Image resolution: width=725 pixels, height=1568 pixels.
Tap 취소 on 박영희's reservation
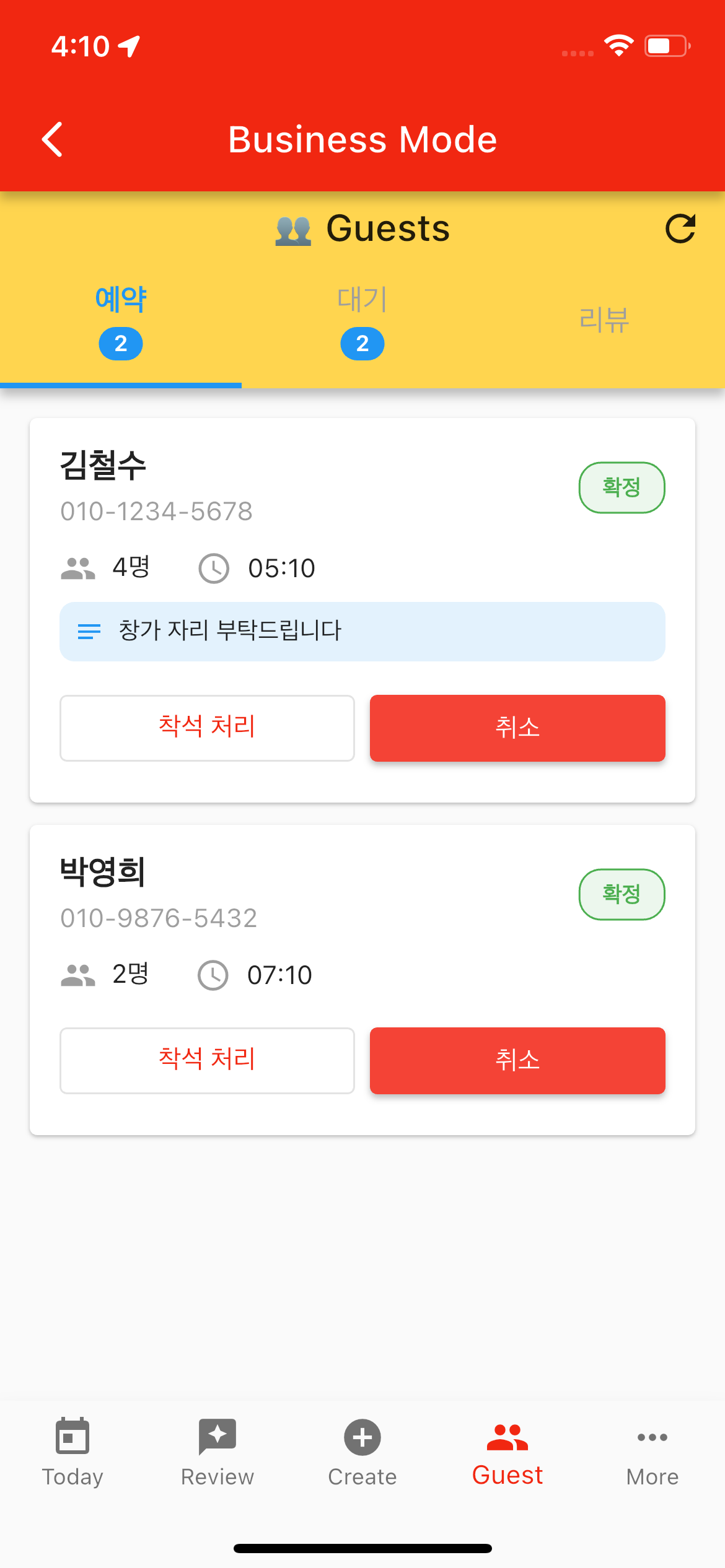[x=517, y=1060]
